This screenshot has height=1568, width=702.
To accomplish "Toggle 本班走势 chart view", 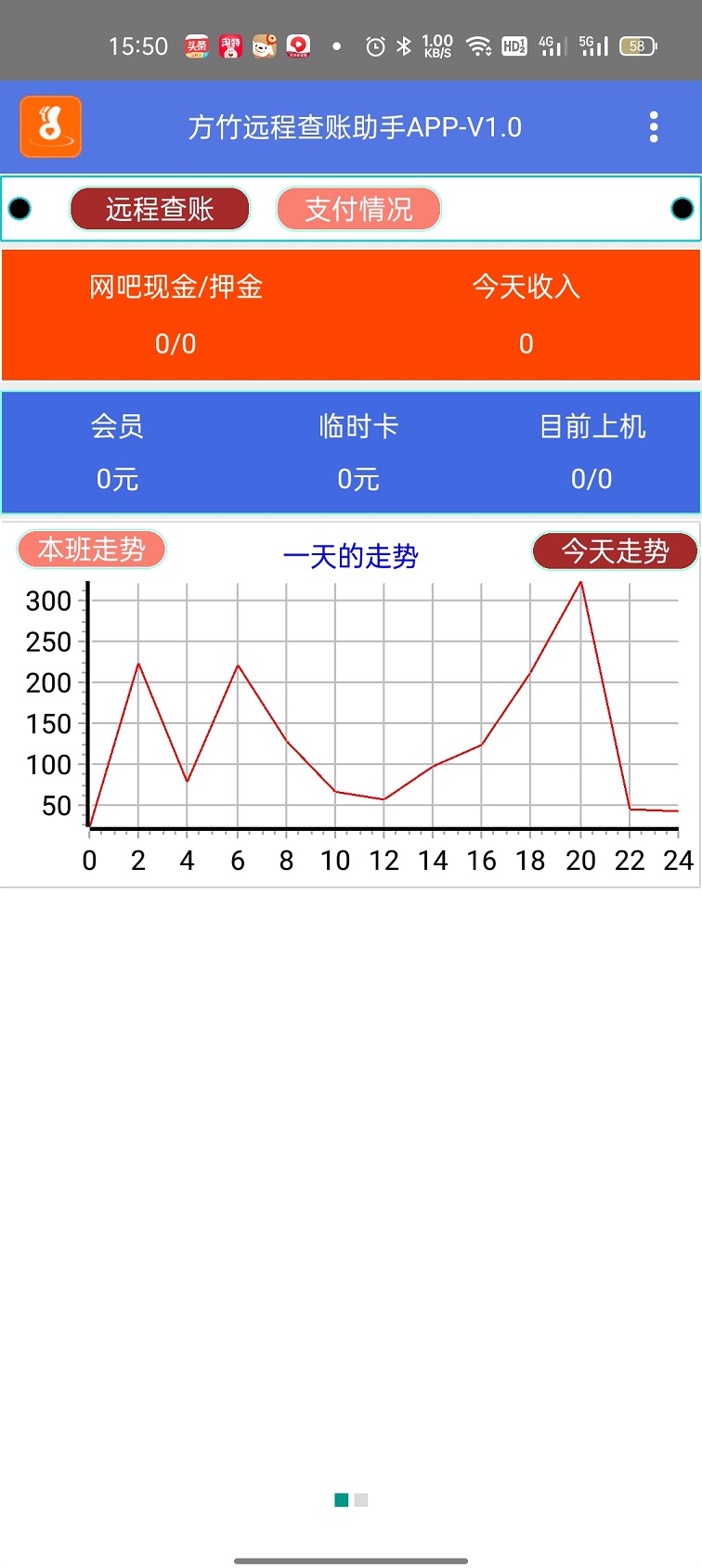I will tap(92, 550).
